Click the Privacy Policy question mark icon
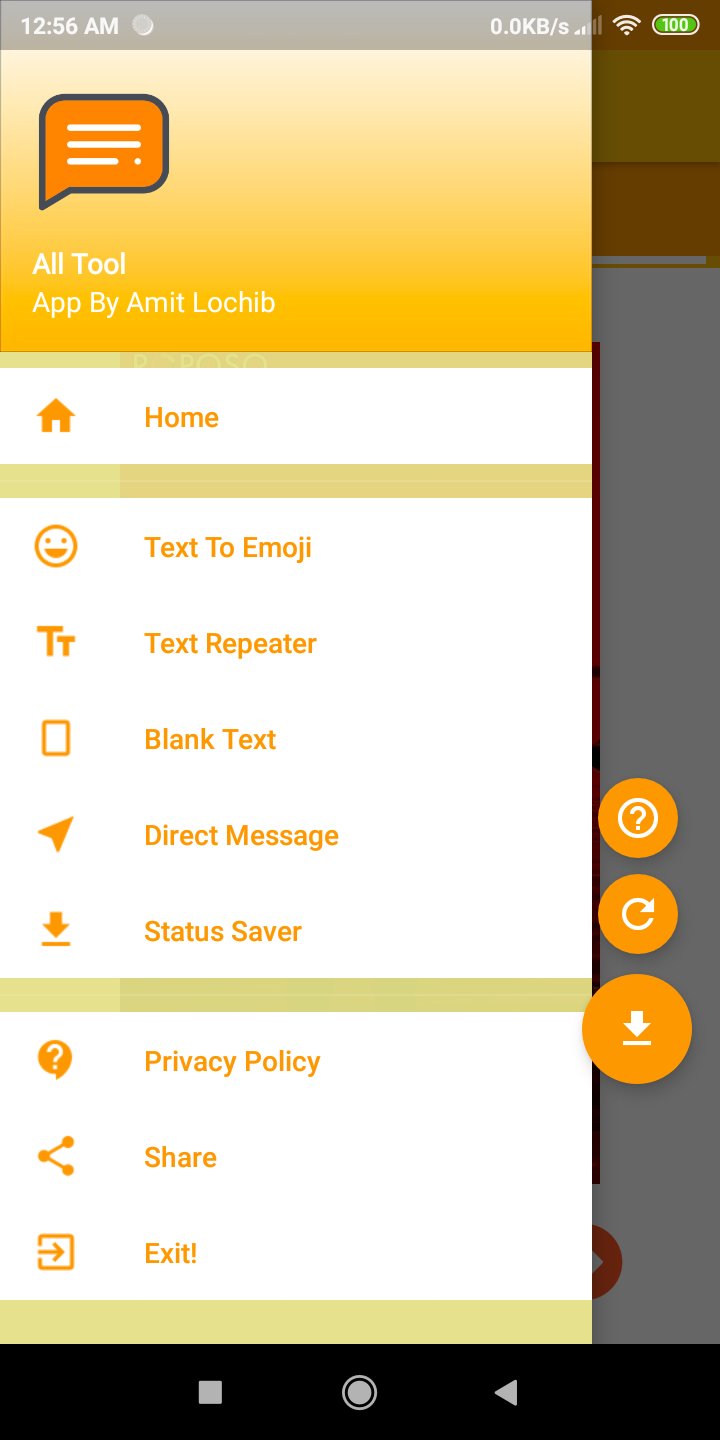 click(x=57, y=1060)
